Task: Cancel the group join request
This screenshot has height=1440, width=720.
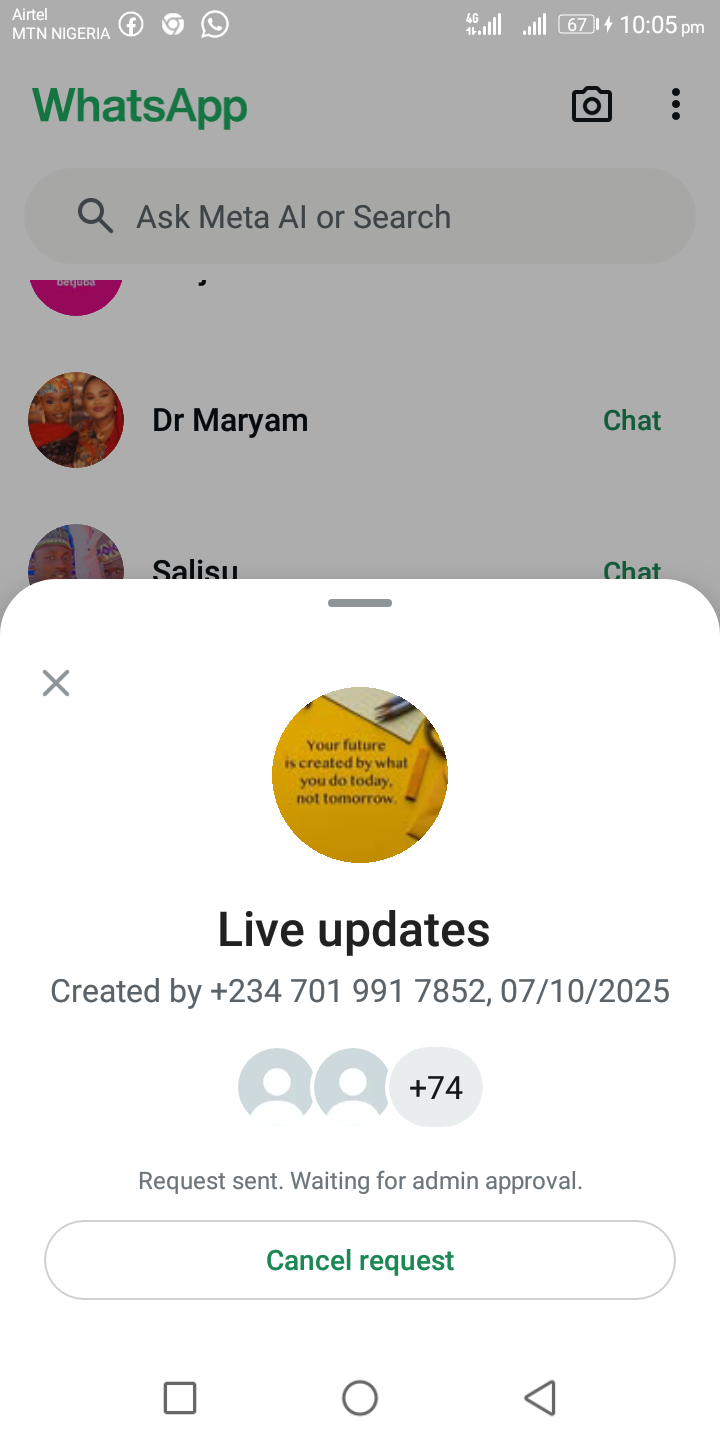Action: (360, 1260)
